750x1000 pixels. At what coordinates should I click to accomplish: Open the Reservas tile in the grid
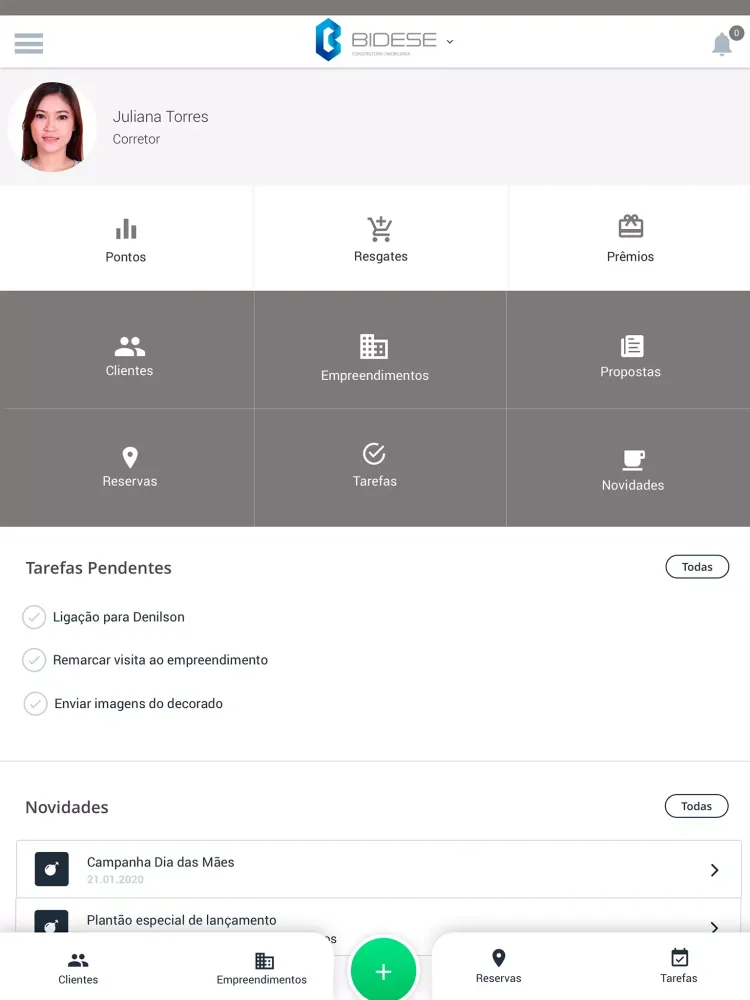point(129,467)
